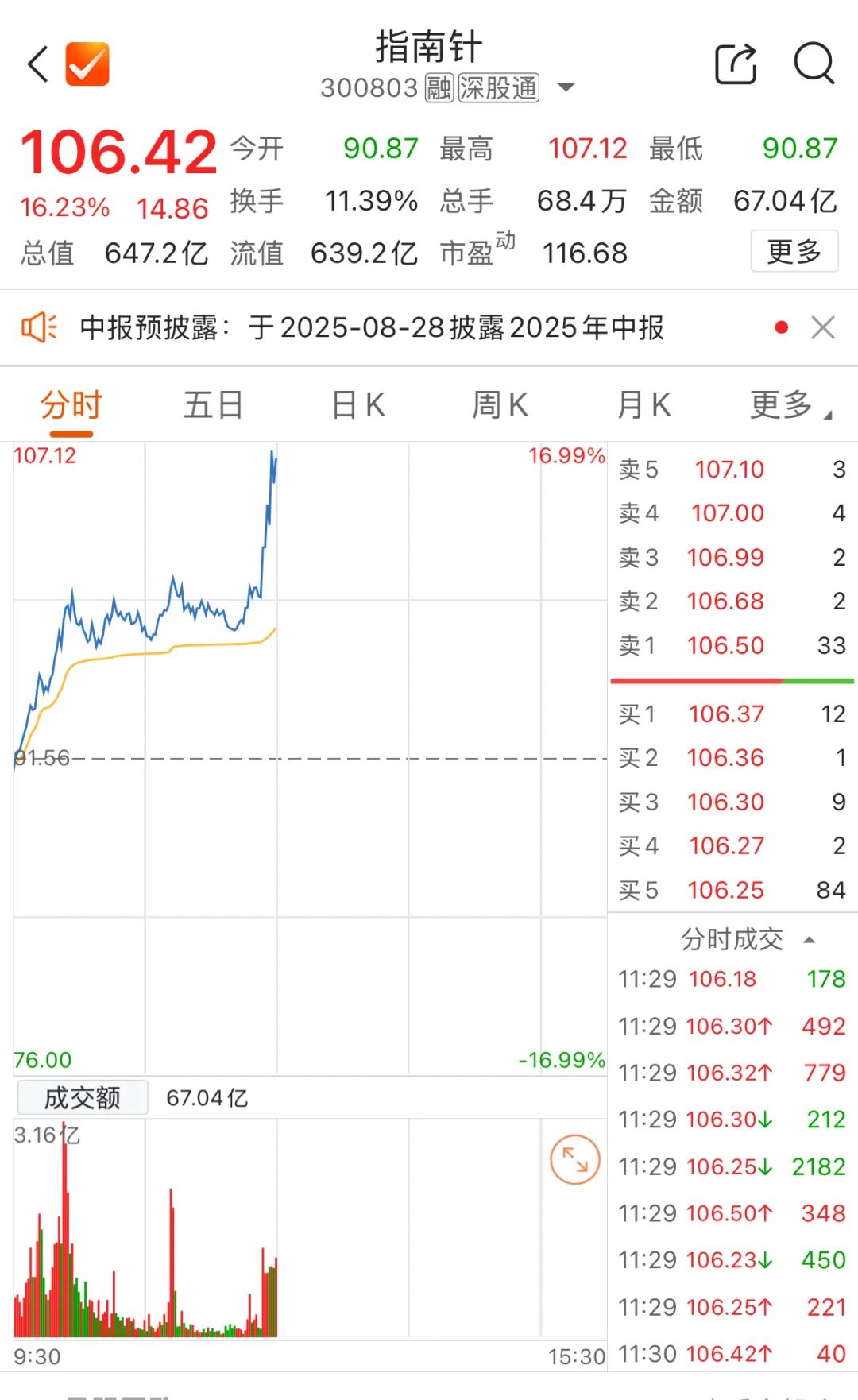Open the search magnifier
858x1400 pixels.
click(814, 64)
